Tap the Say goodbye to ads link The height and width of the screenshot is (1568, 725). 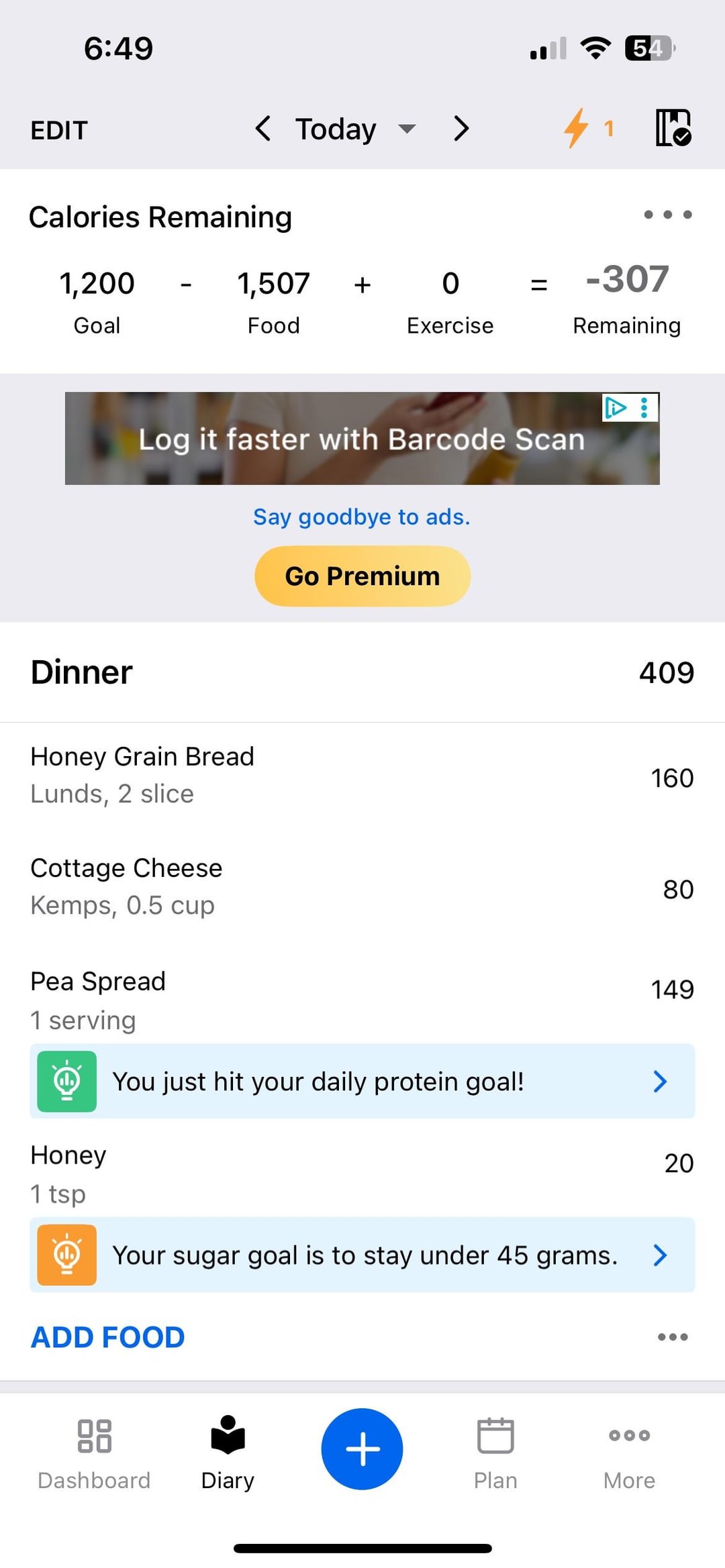362,517
